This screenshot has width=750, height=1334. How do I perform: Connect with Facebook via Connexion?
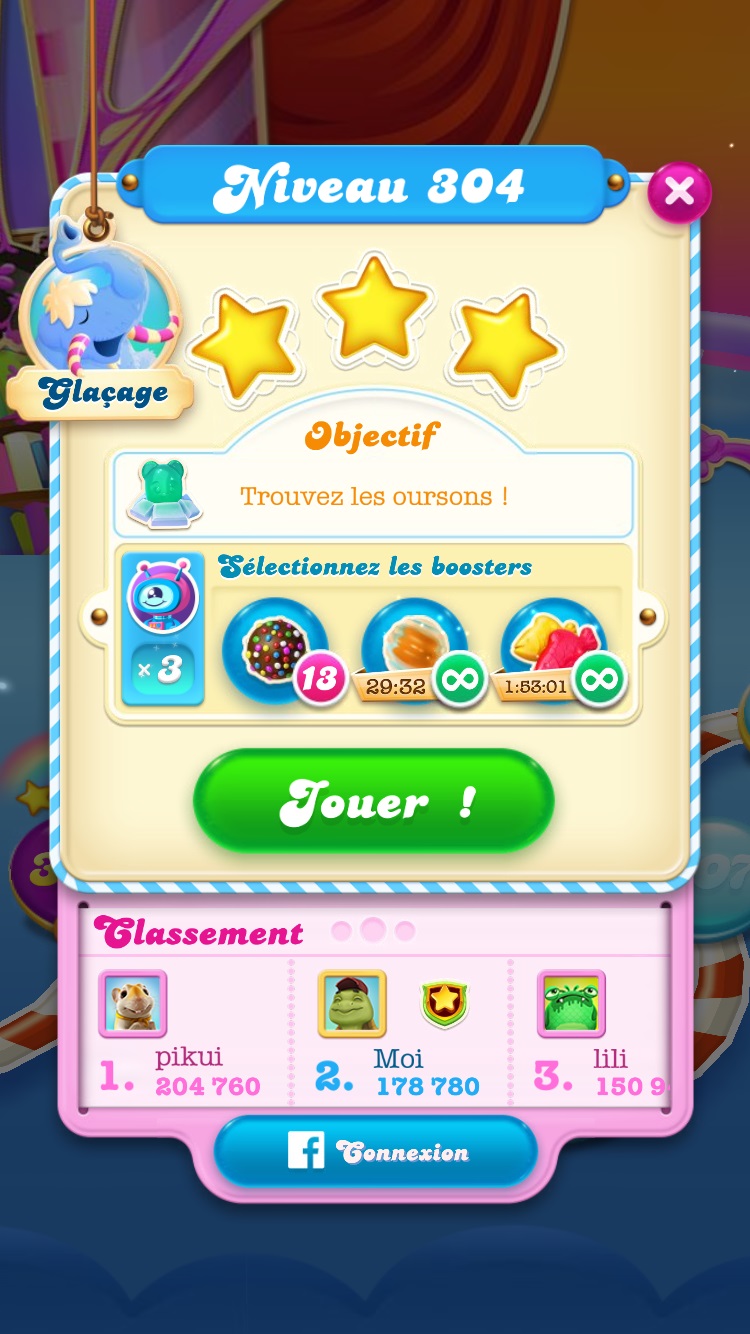coord(376,1152)
